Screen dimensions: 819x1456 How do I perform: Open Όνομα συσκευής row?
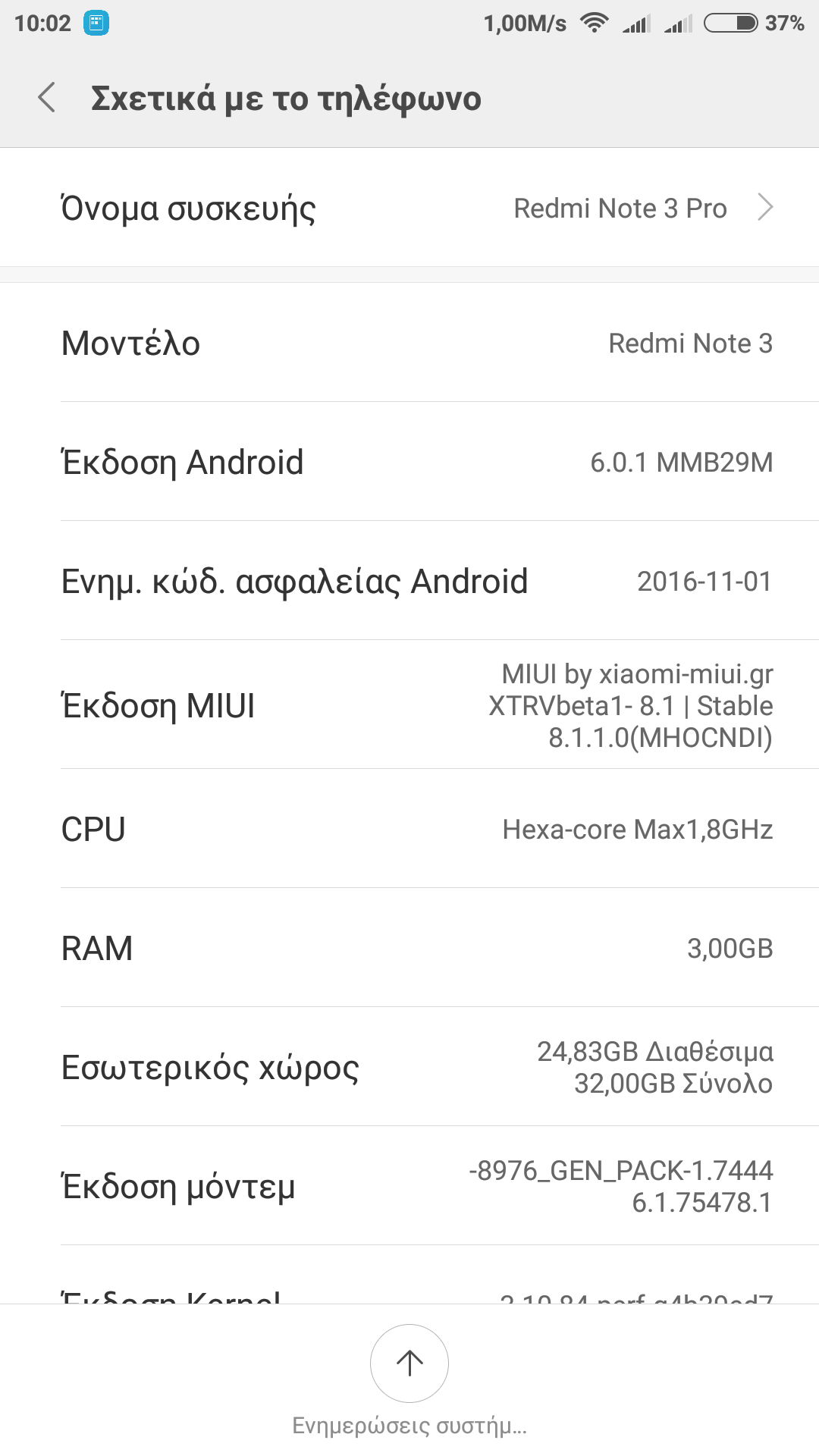409,208
